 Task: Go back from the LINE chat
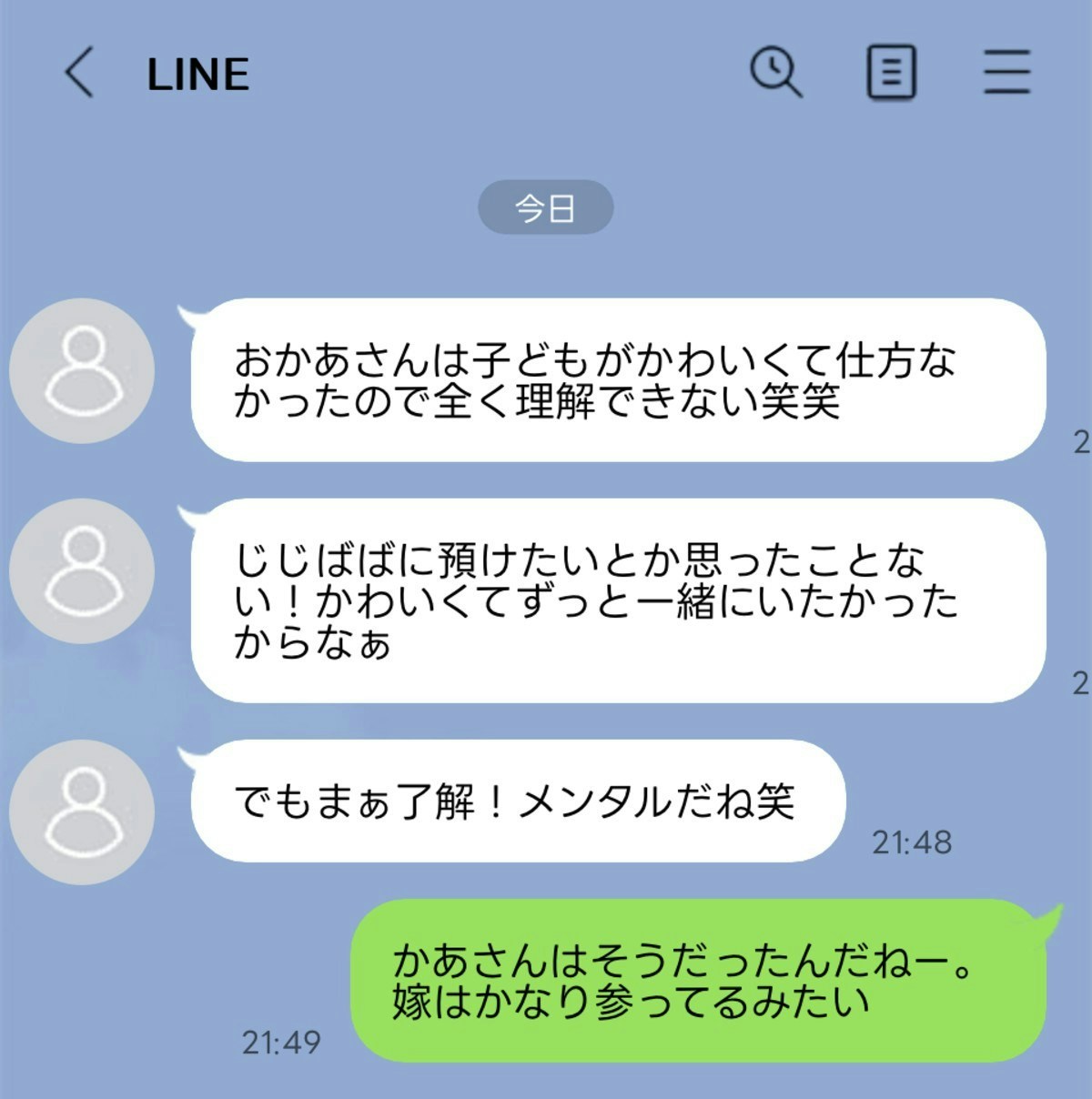80,73
